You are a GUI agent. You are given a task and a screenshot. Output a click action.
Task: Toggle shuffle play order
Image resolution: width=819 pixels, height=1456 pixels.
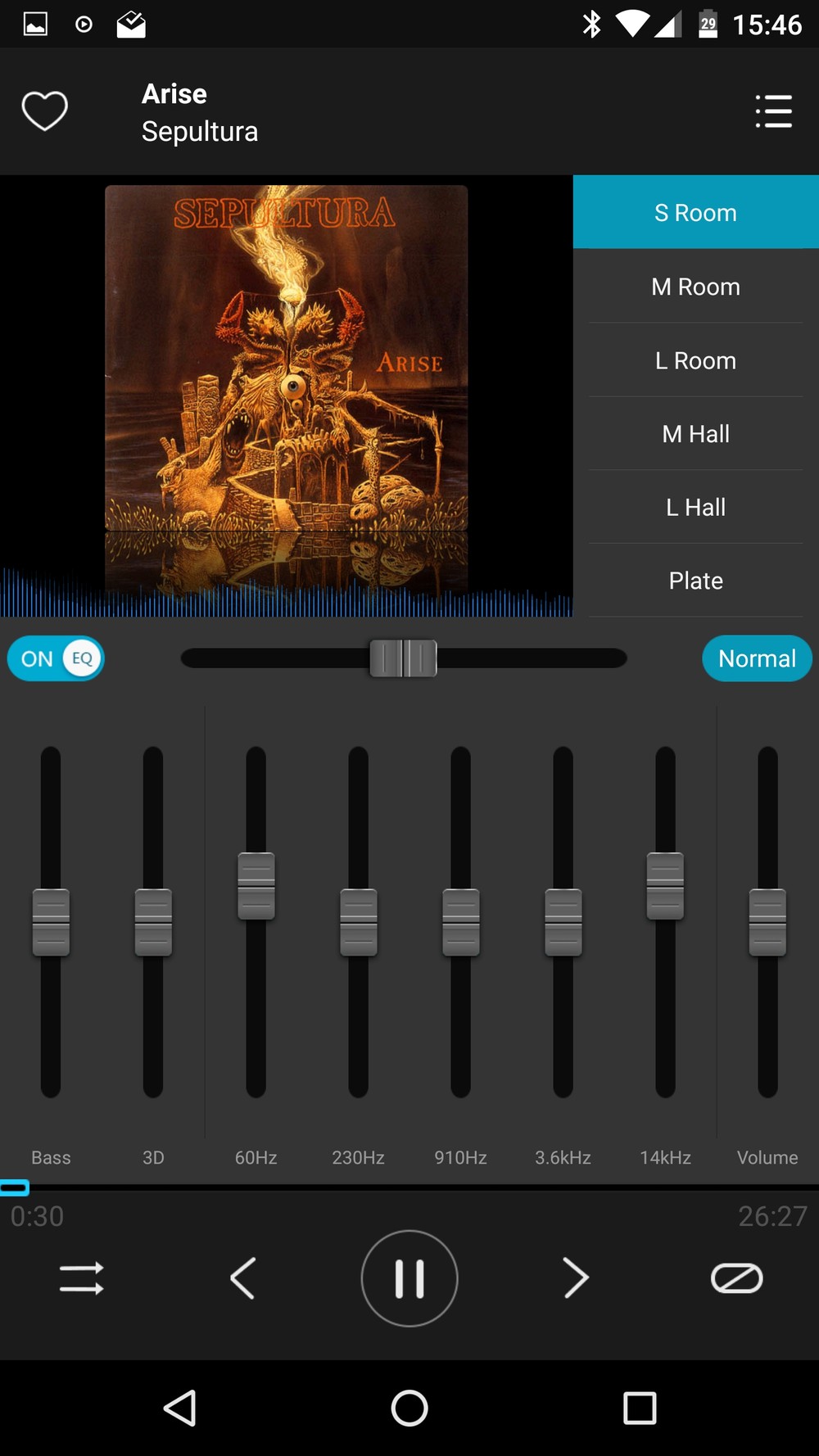click(82, 1277)
